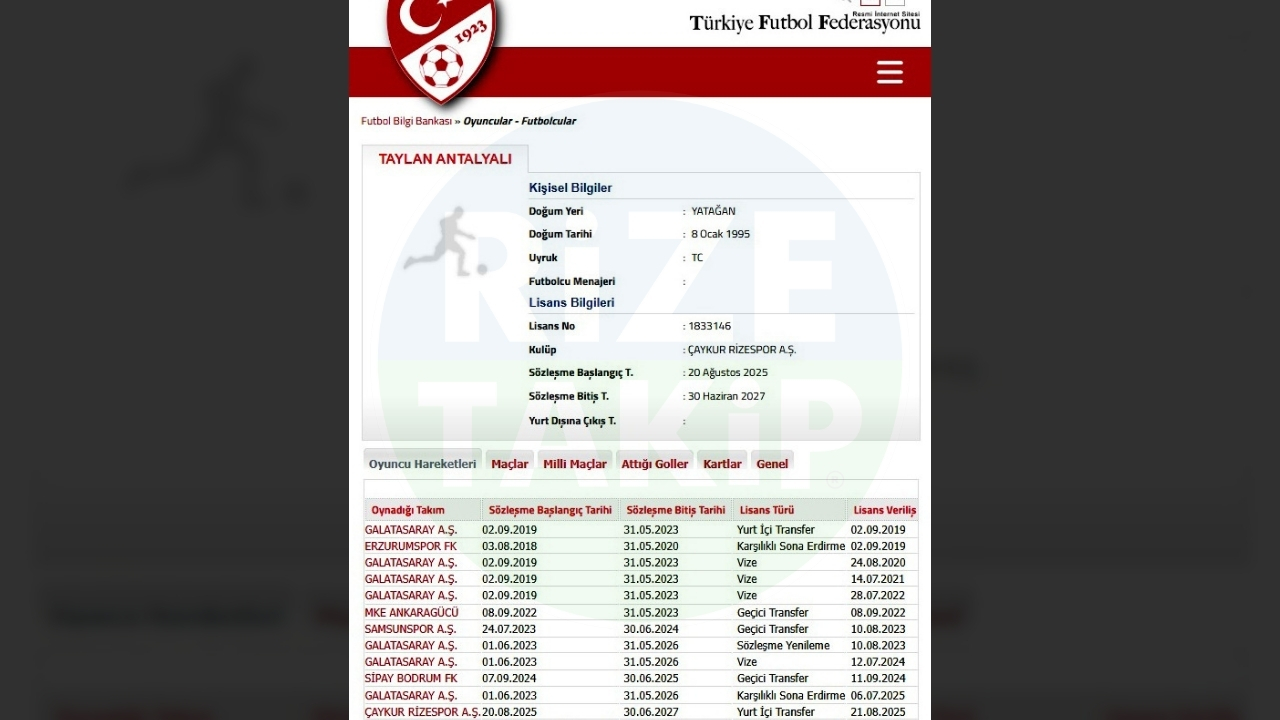Go to Futbol Bilgi Bankası breadcrumb link
1280x720 pixels.
(x=406, y=121)
